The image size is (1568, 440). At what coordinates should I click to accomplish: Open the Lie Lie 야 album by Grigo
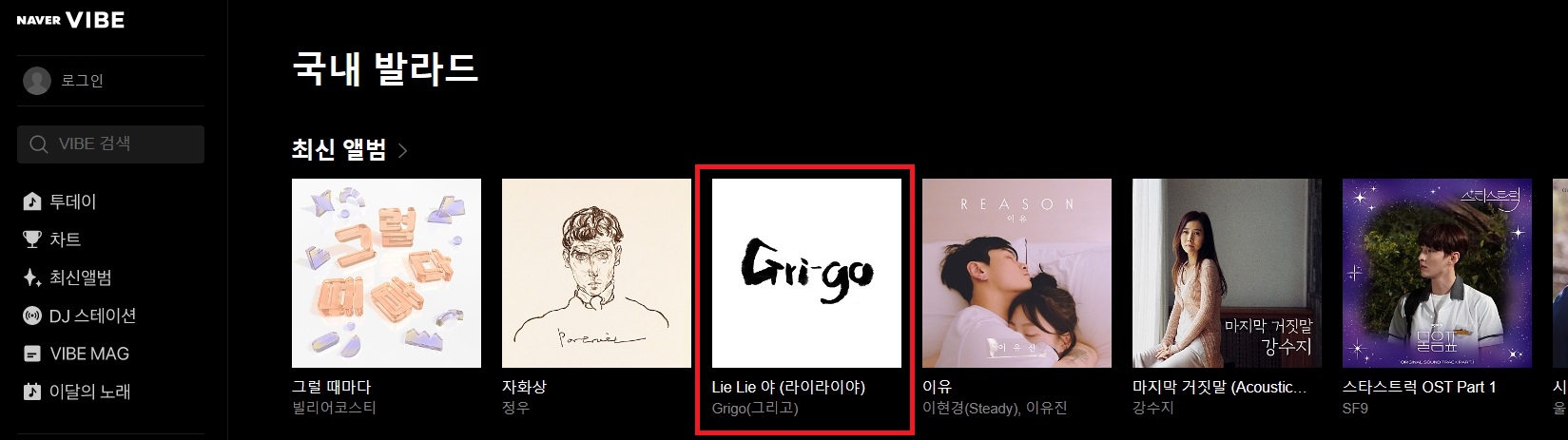tap(806, 273)
